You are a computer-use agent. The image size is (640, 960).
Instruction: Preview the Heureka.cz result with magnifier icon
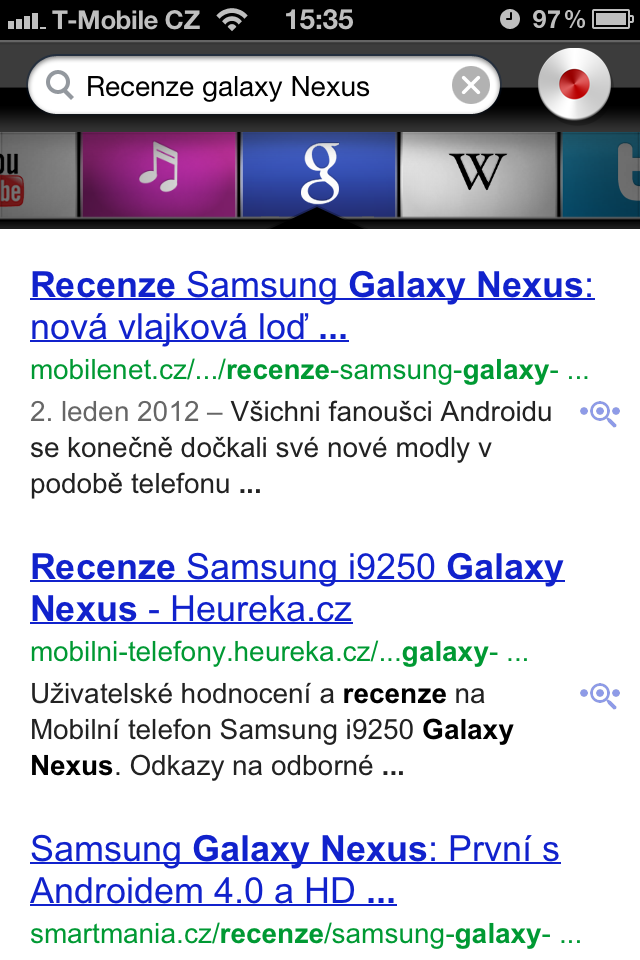tap(600, 695)
